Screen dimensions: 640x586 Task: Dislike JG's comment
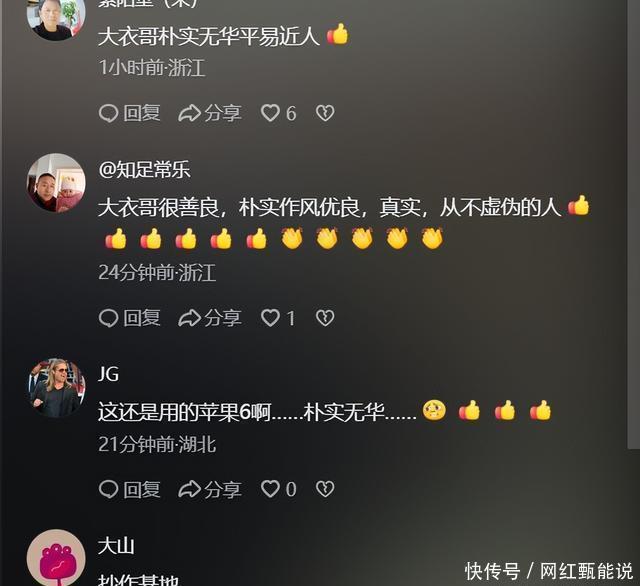click(x=325, y=489)
